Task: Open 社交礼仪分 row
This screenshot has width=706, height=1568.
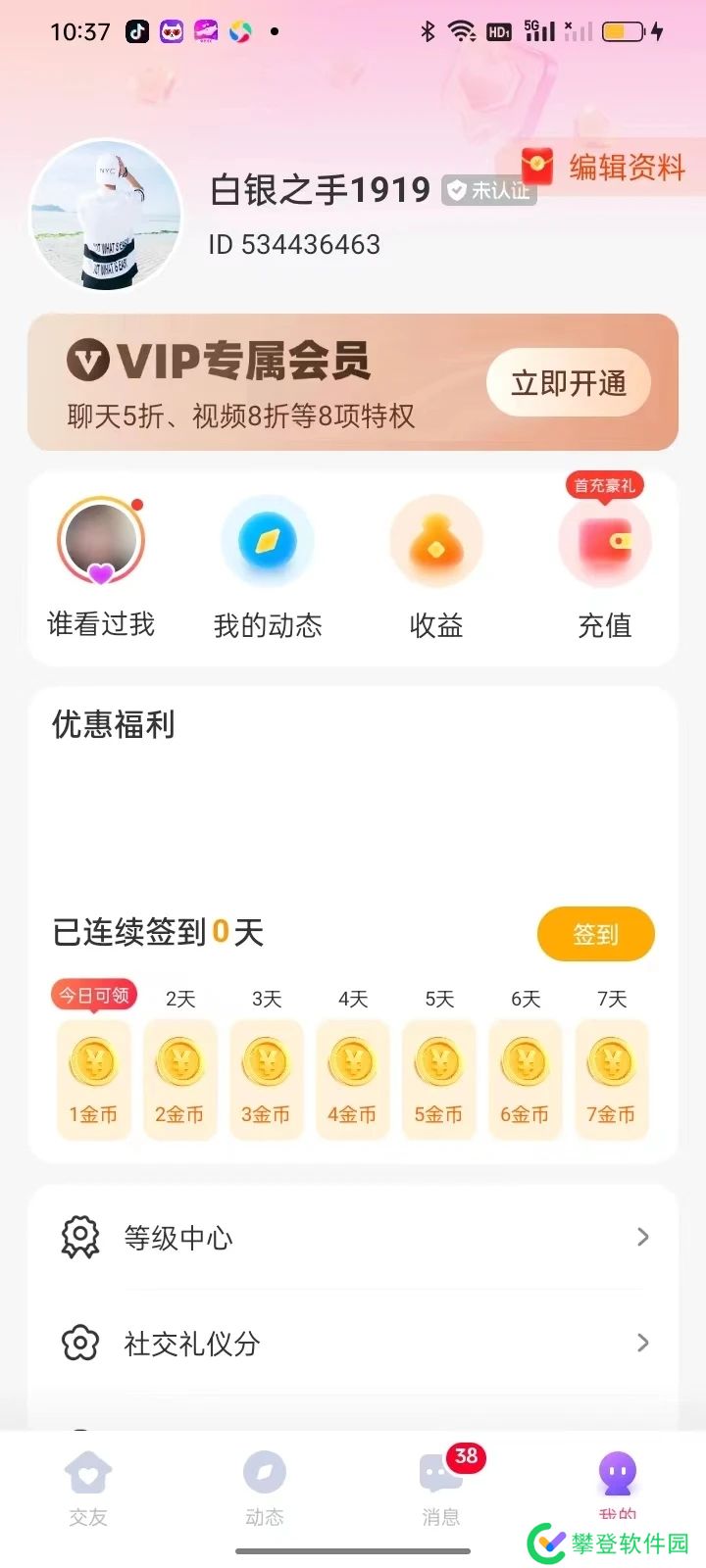Action: 353,1344
